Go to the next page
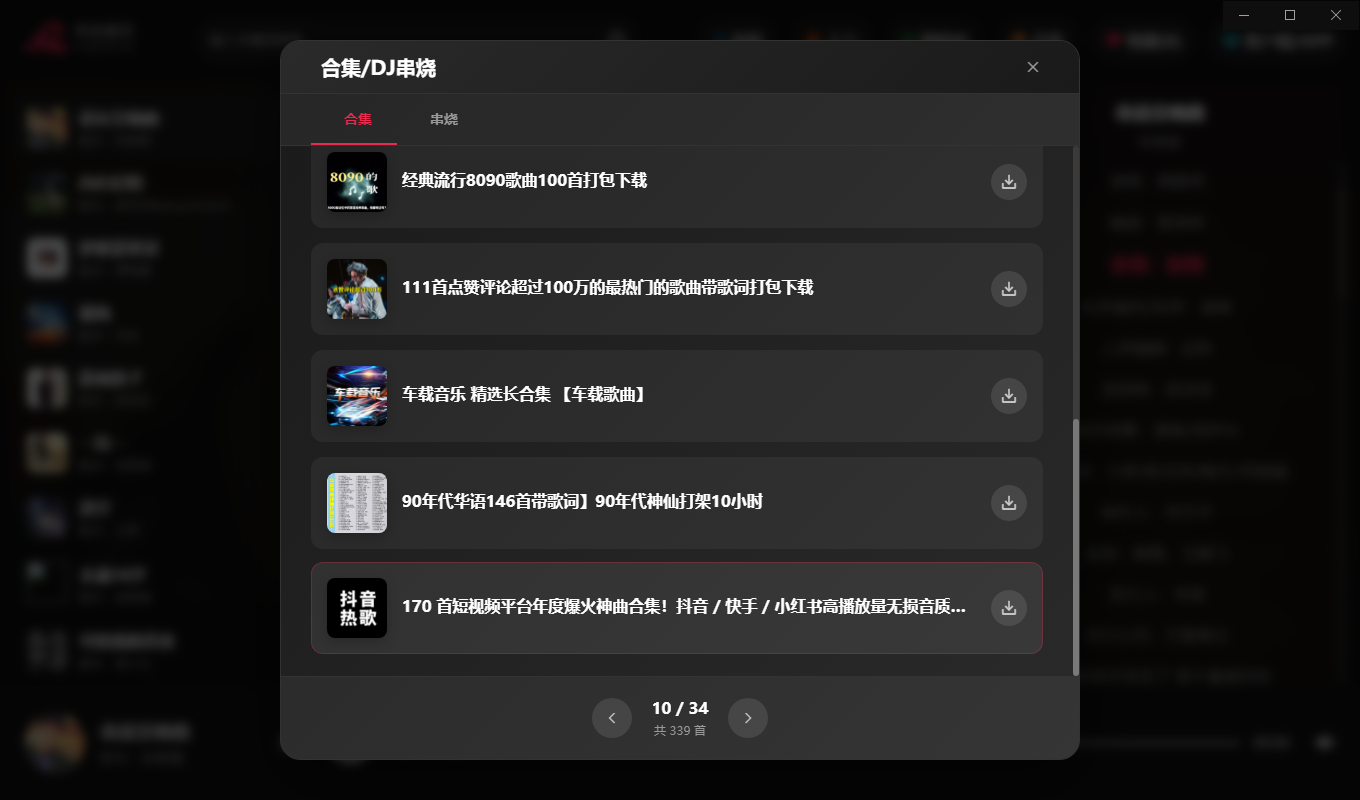Screen dimensions: 1360x800 tap(748, 718)
